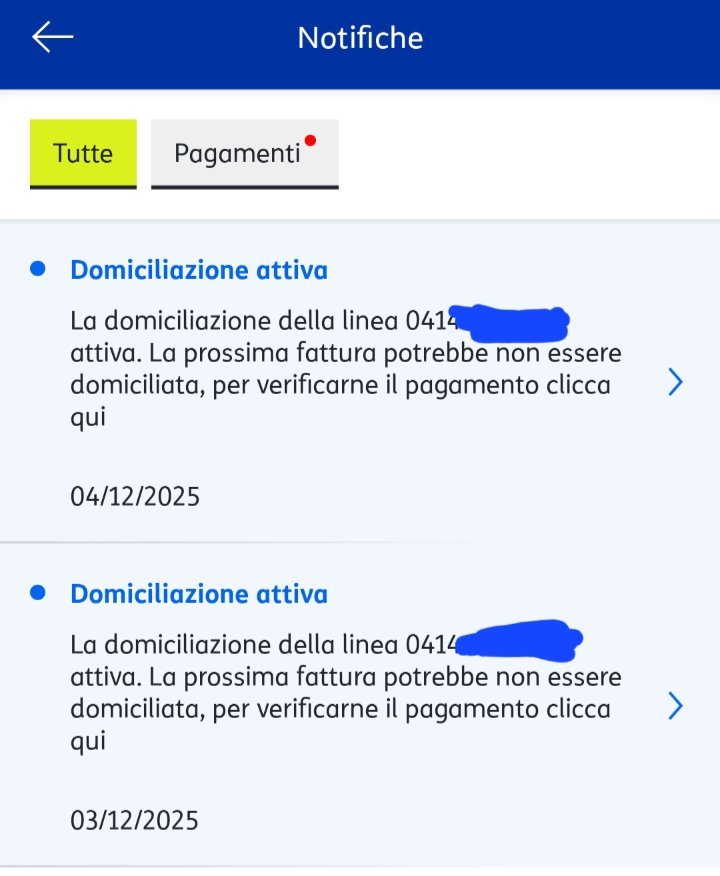
Task: Select the Tutte filter tab
Action: 83,154
